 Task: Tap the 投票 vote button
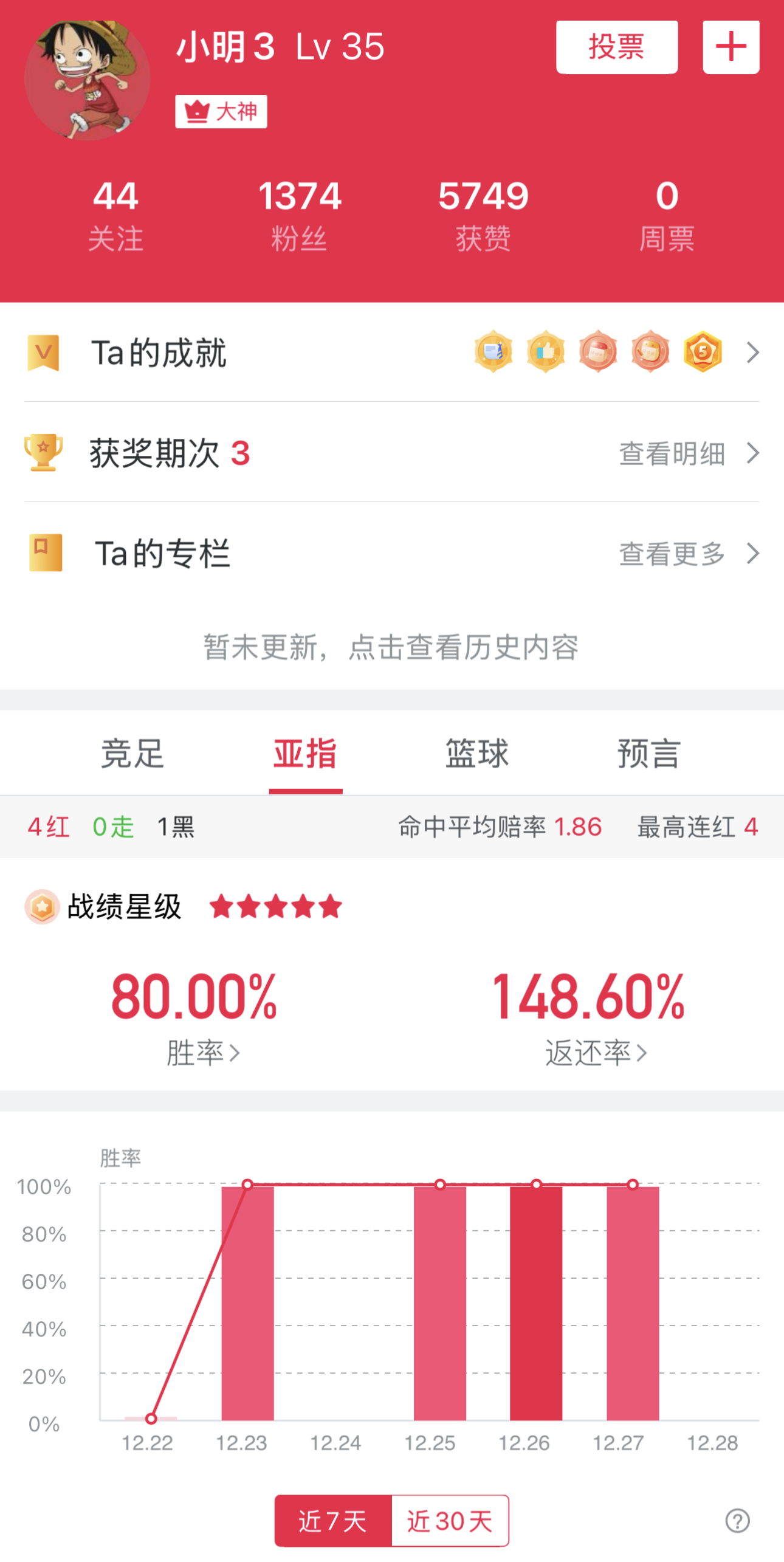[616, 47]
